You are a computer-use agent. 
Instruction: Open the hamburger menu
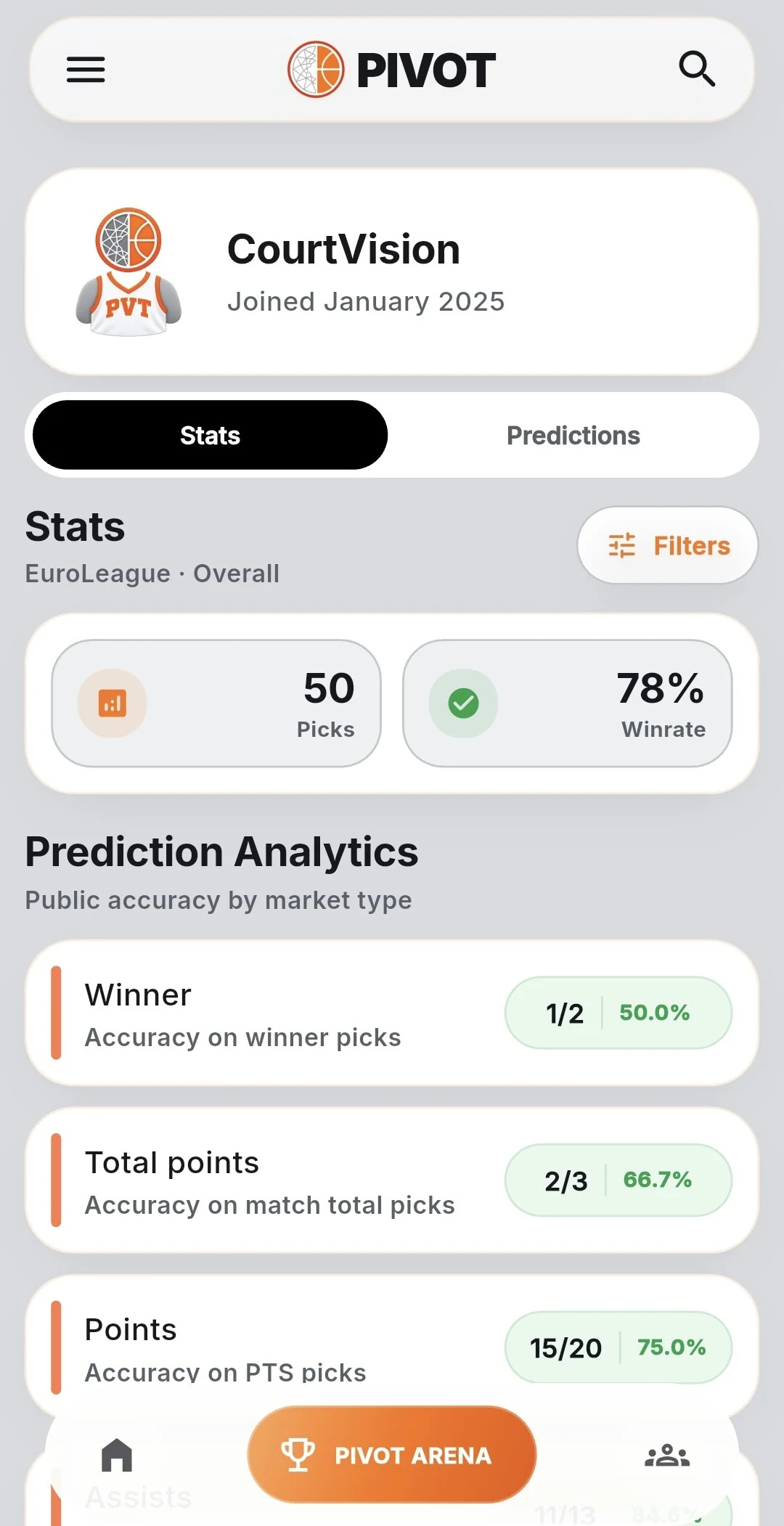pos(86,70)
